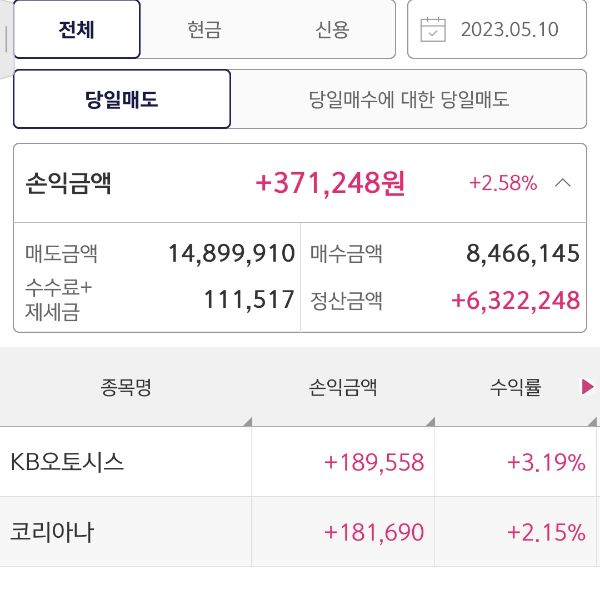Switch to the 신용 tab

[x=332, y=29]
